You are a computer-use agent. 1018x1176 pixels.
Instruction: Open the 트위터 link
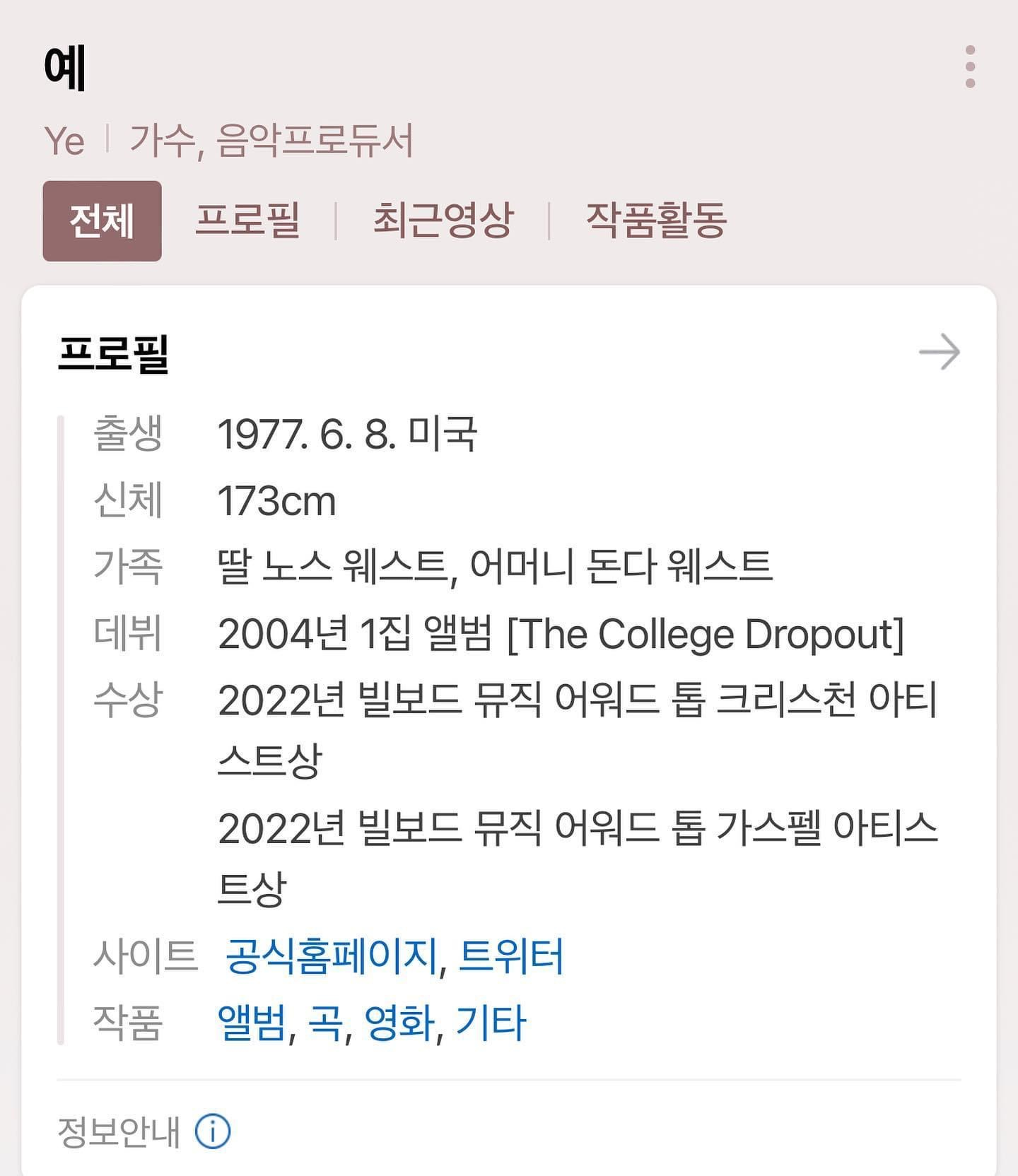[511, 956]
